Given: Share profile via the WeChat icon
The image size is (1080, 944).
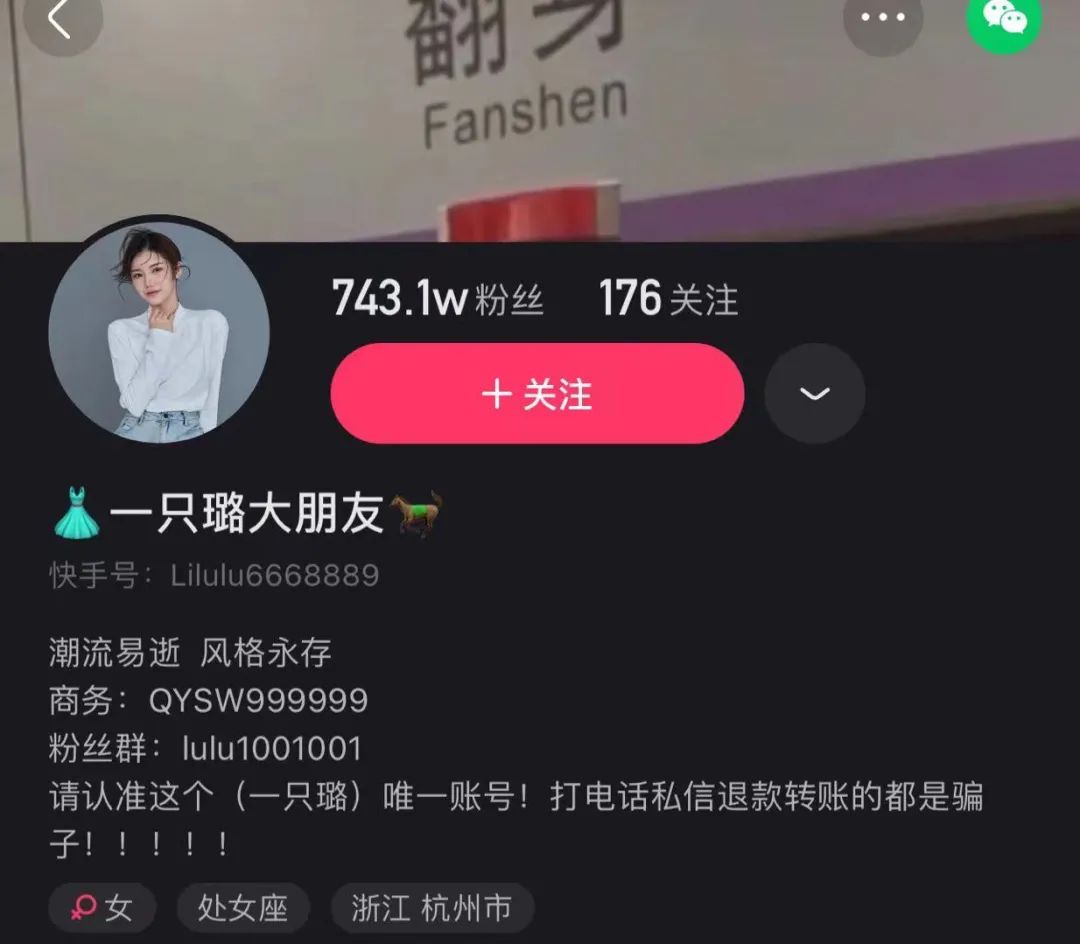Looking at the screenshot, I should click(x=1003, y=18).
